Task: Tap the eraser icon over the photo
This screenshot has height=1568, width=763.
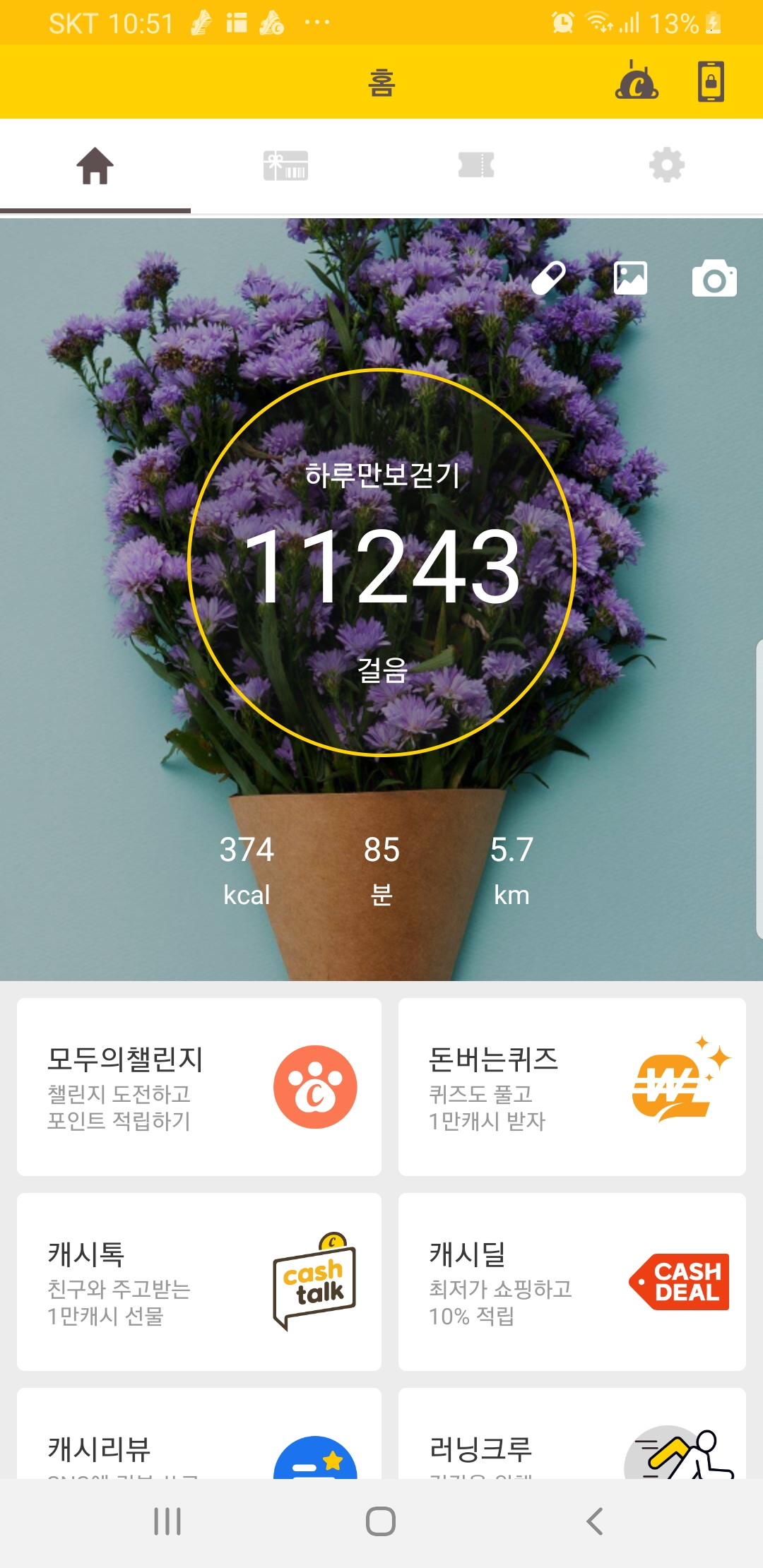Action: tap(549, 278)
